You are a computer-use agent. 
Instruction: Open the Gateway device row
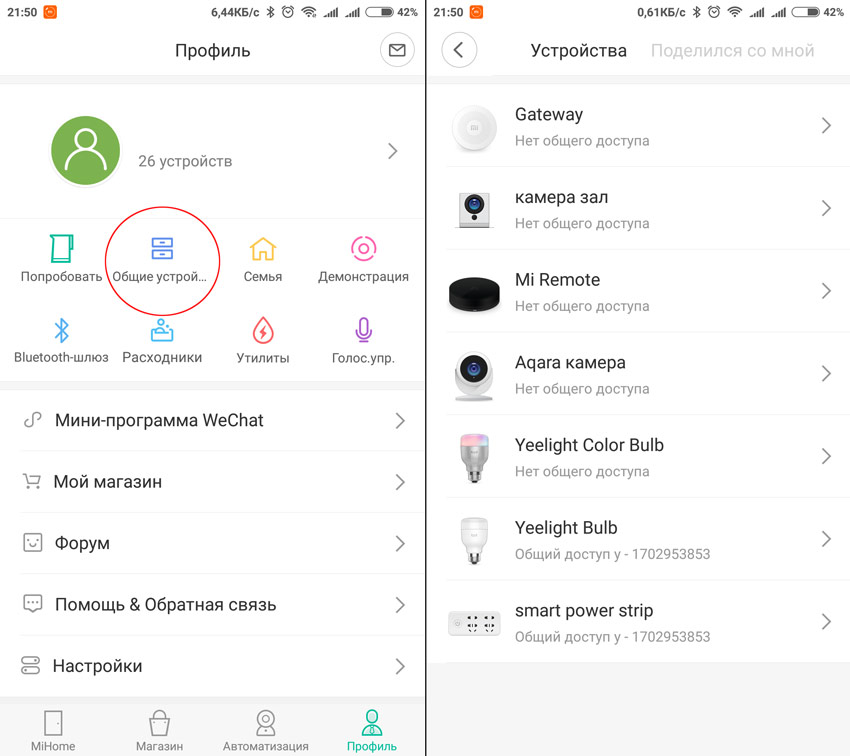coord(638,126)
